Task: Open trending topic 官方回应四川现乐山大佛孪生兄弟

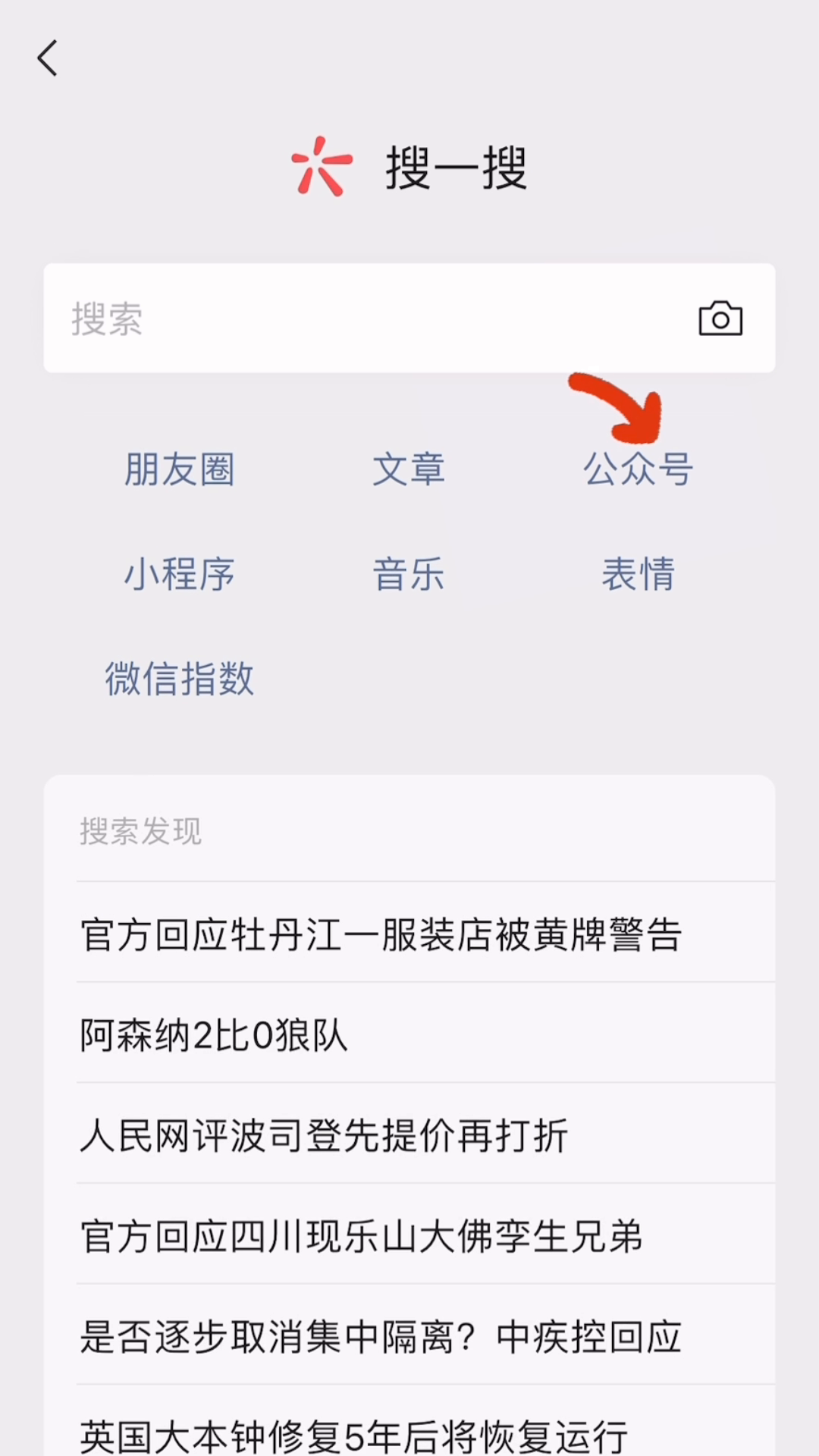Action: [x=425, y=1235]
